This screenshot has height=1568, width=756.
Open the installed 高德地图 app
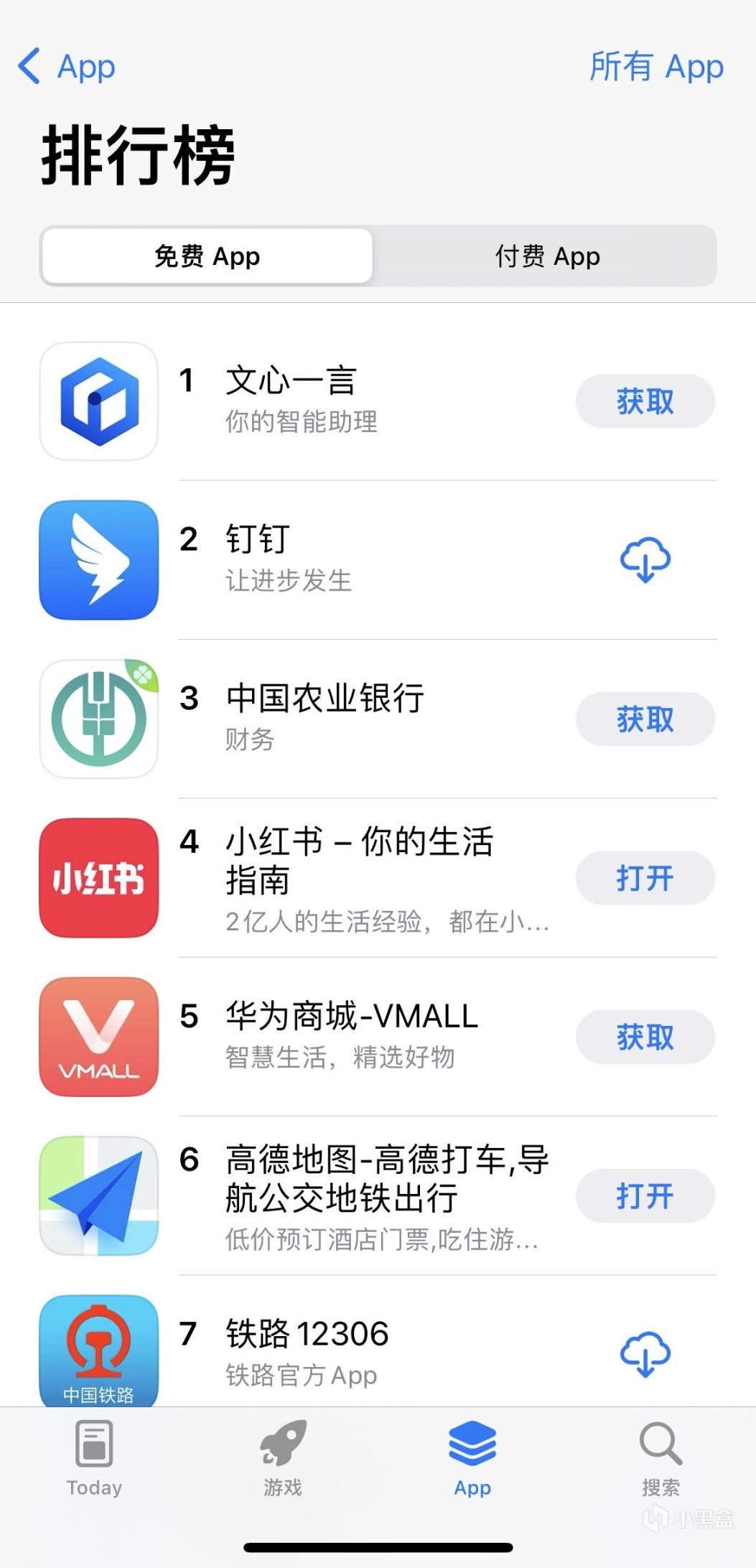pos(645,1195)
